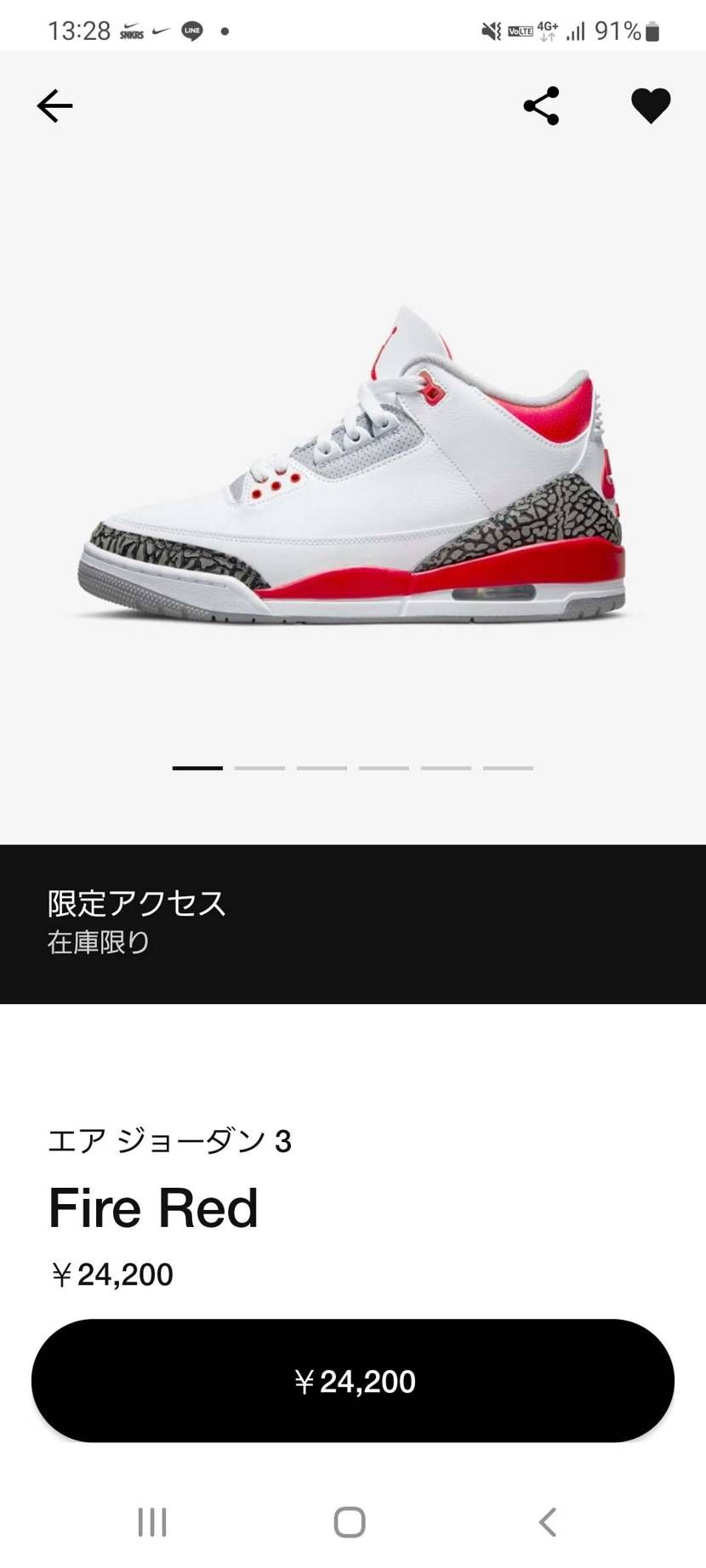This screenshot has height=1568, width=706.
Task: Tap the signal strength bars icon
Action: (x=575, y=32)
